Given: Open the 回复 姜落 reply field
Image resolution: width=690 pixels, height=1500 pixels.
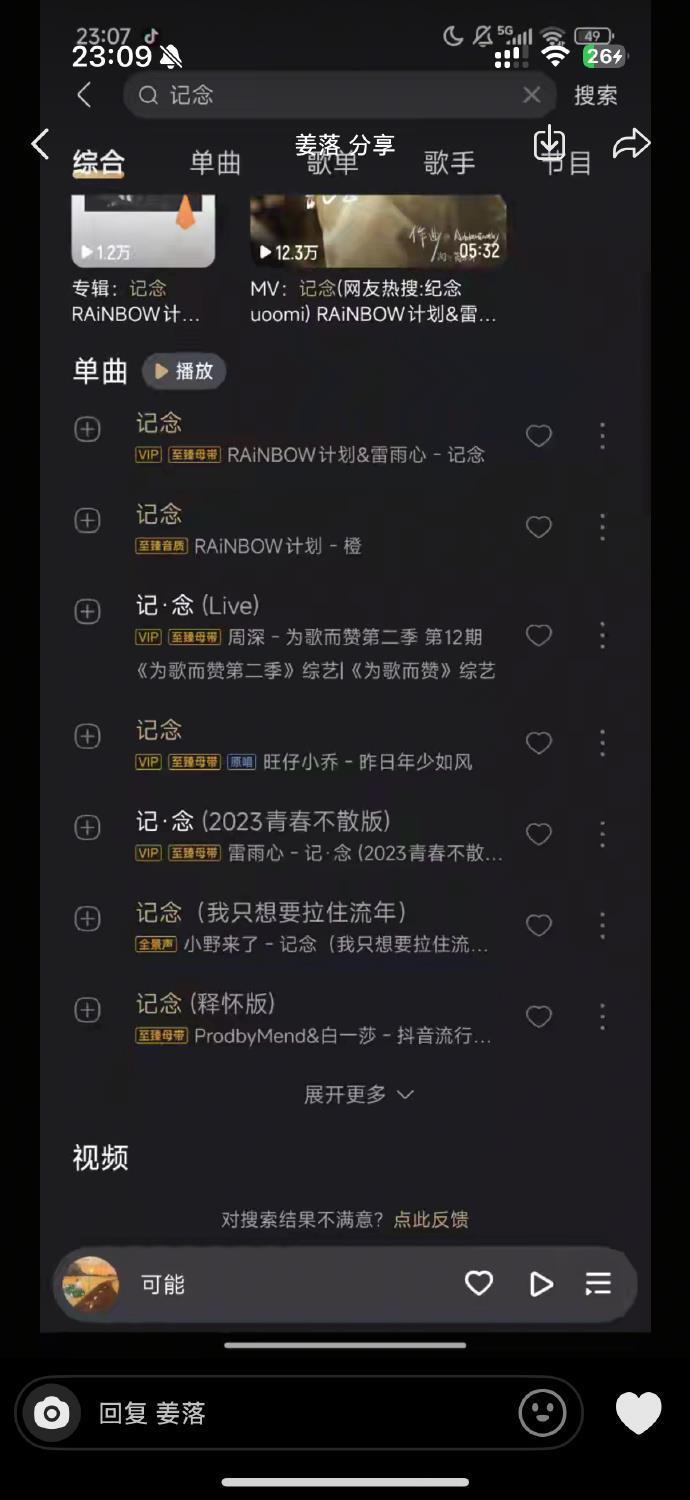Looking at the screenshot, I should [300, 1413].
